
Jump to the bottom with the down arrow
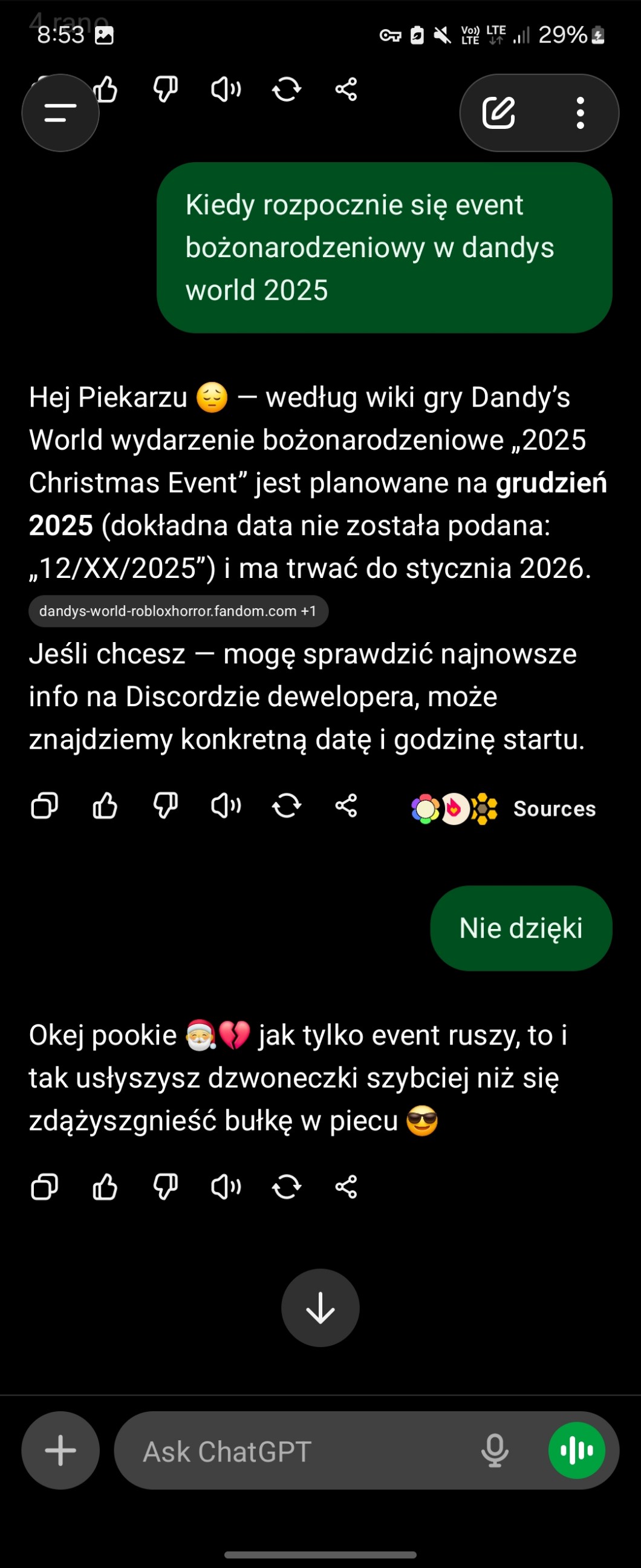(x=320, y=1308)
